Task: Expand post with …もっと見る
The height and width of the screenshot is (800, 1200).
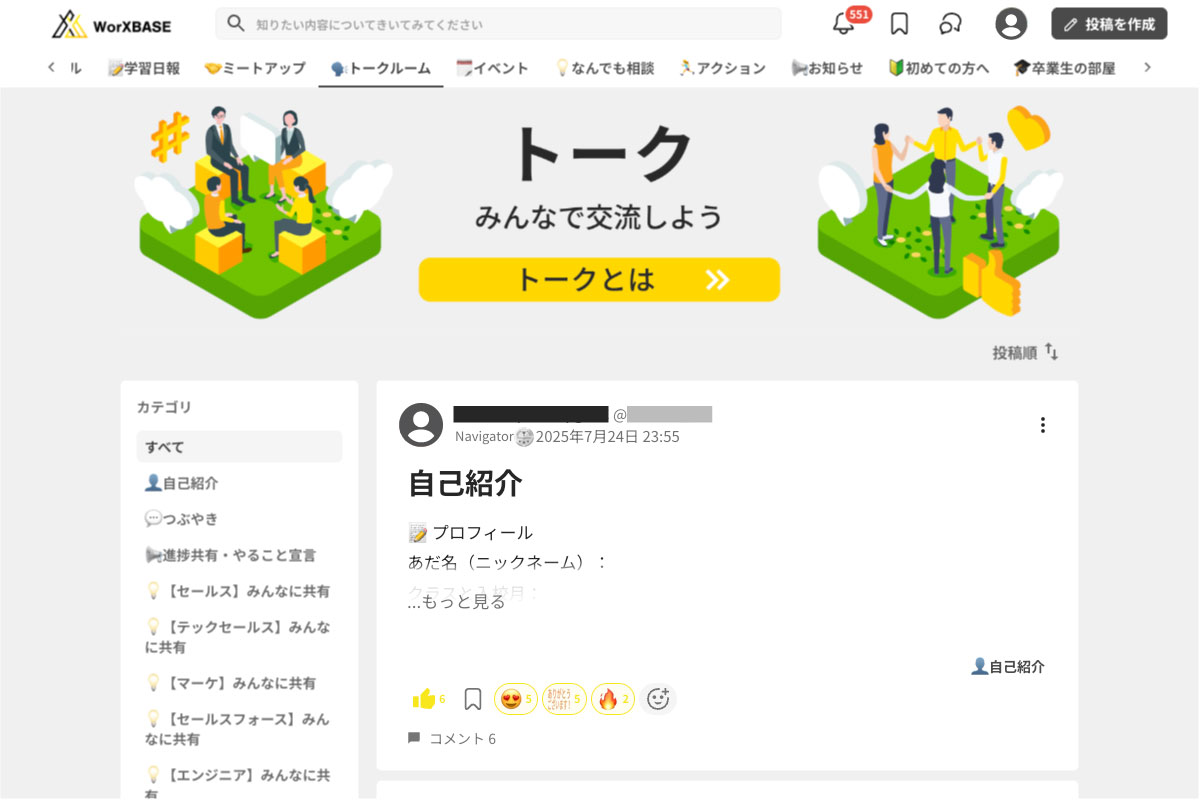Action: point(457,601)
